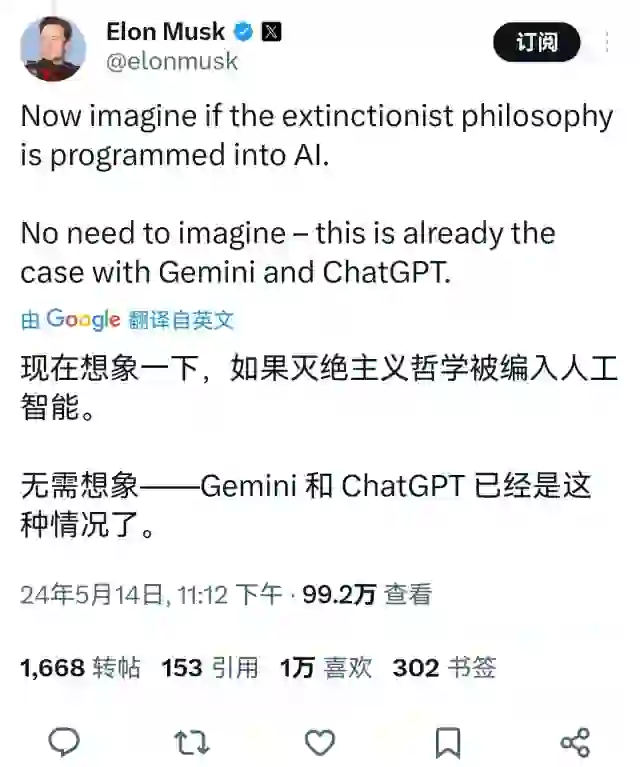
Task: Tap the 订阅 subscribe button
Action: pos(537,42)
